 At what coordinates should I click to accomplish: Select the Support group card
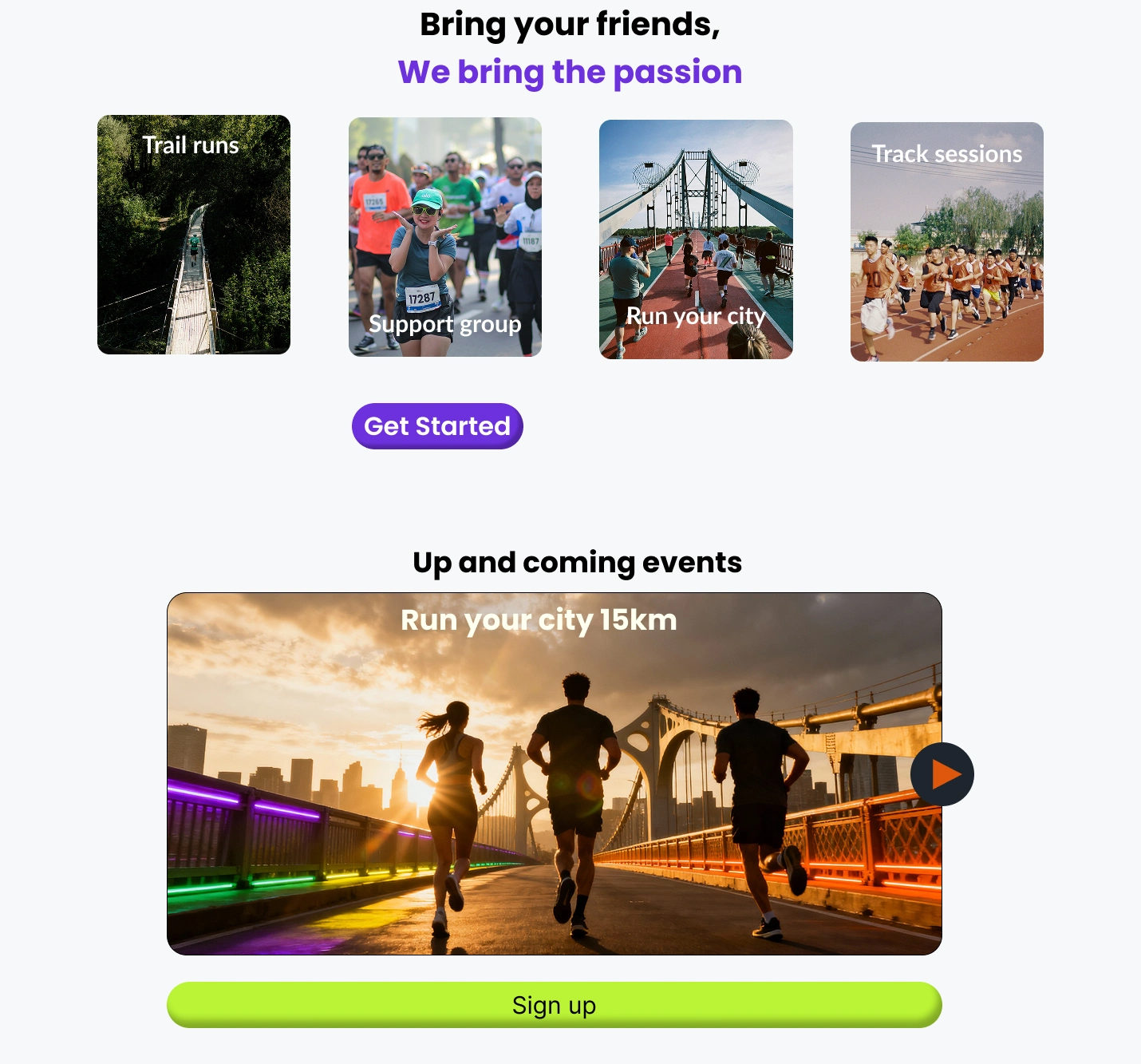(445, 237)
